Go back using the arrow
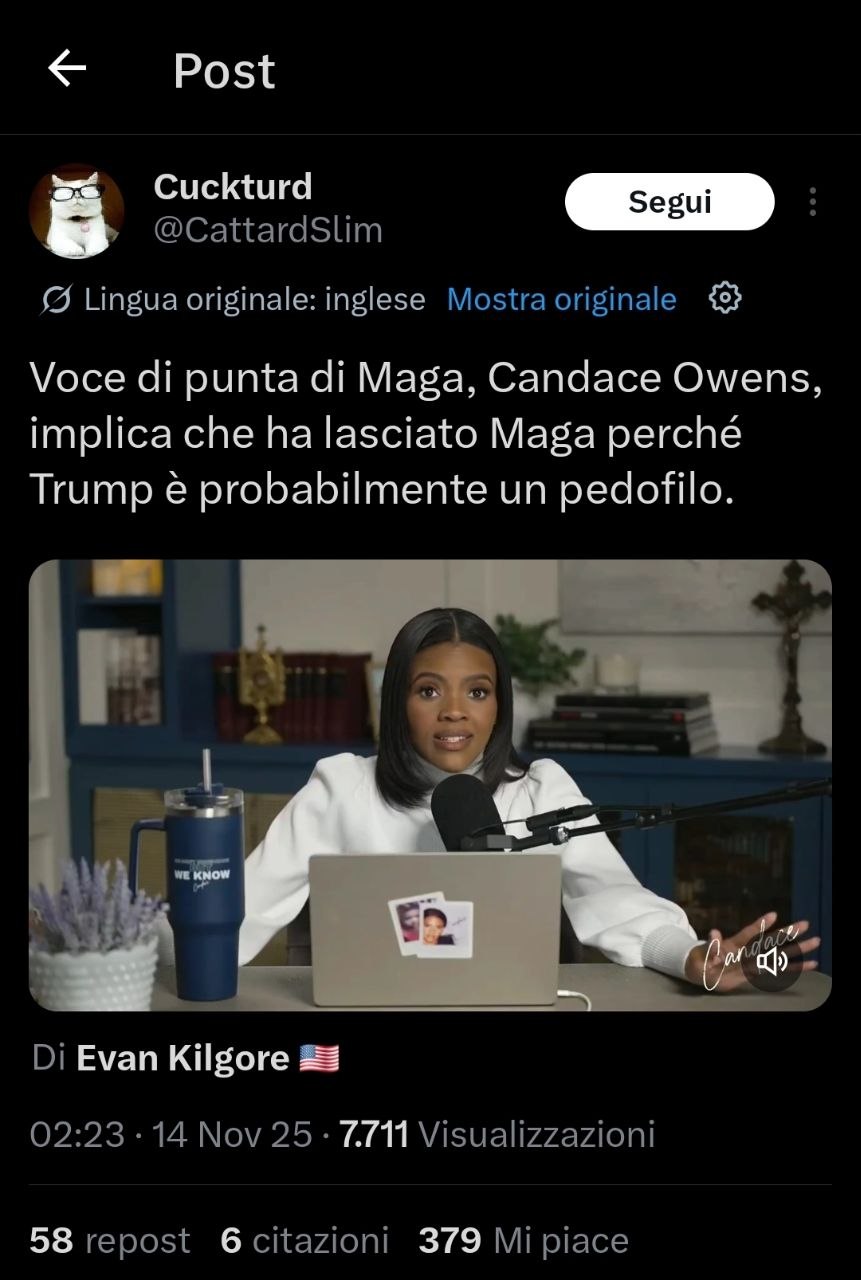861x1280 pixels. pyautogui.click(x=67, y=69)
